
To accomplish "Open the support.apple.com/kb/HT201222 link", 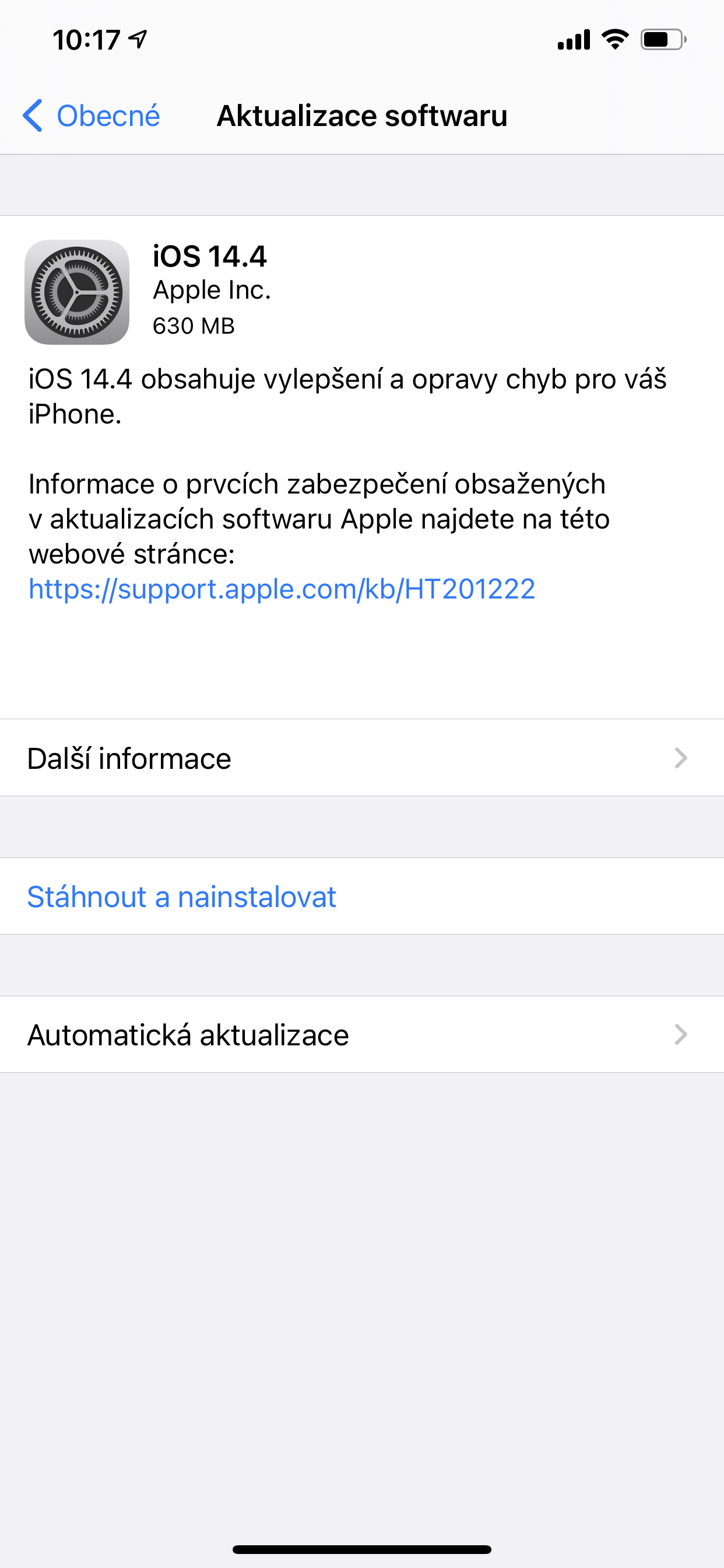I will point(282,589).
